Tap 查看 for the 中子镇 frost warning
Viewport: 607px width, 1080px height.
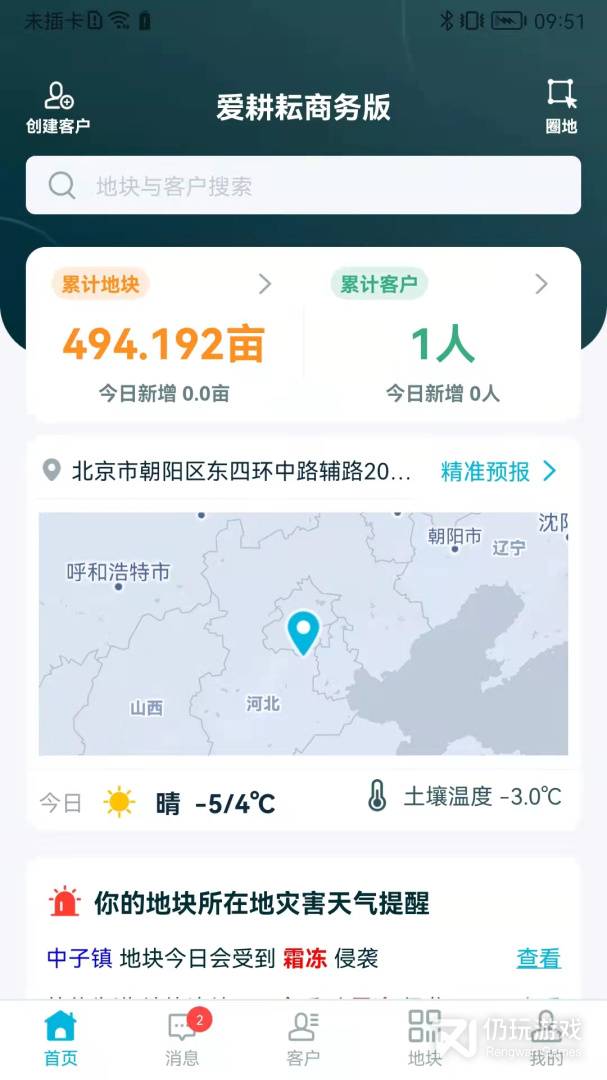[539, 958]
